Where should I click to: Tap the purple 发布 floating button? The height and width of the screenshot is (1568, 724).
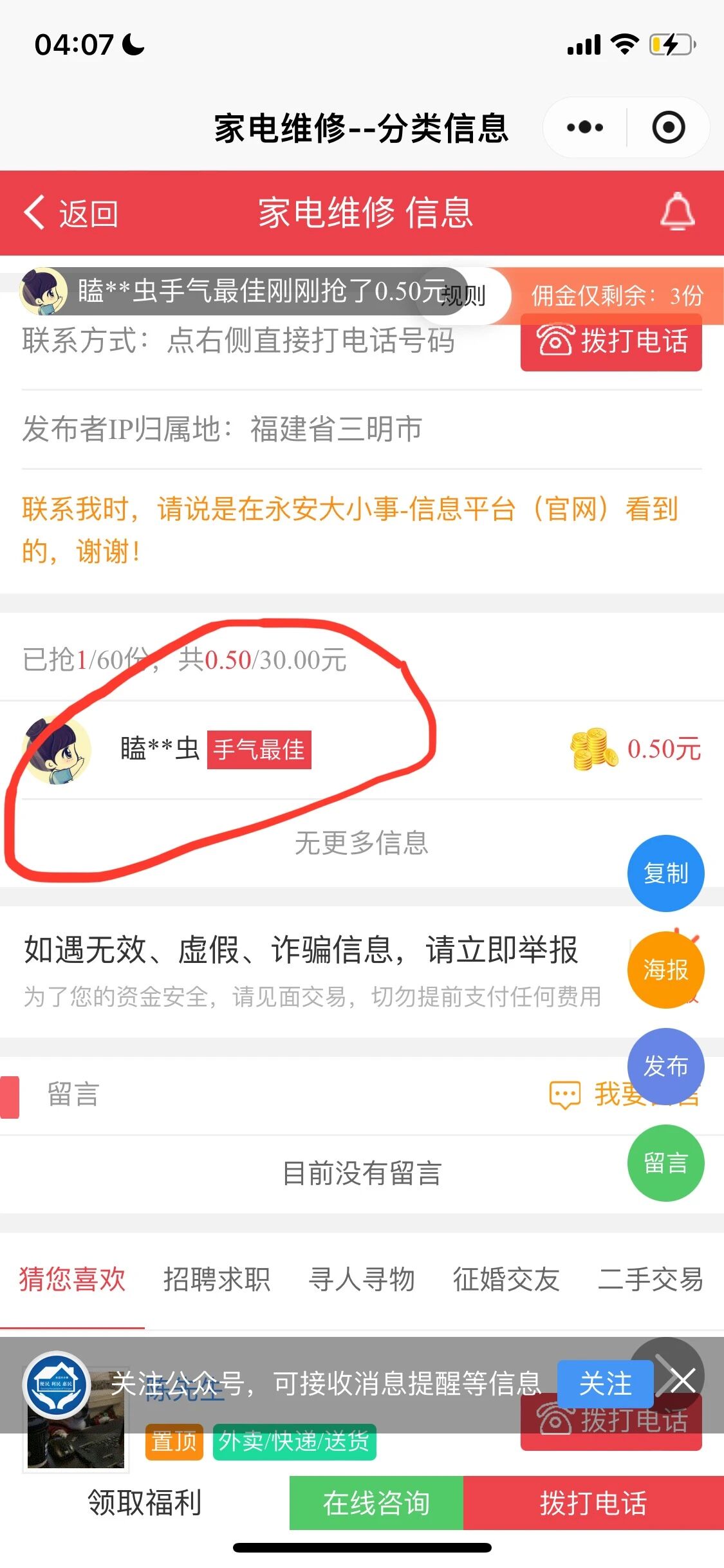[665, 1066]
